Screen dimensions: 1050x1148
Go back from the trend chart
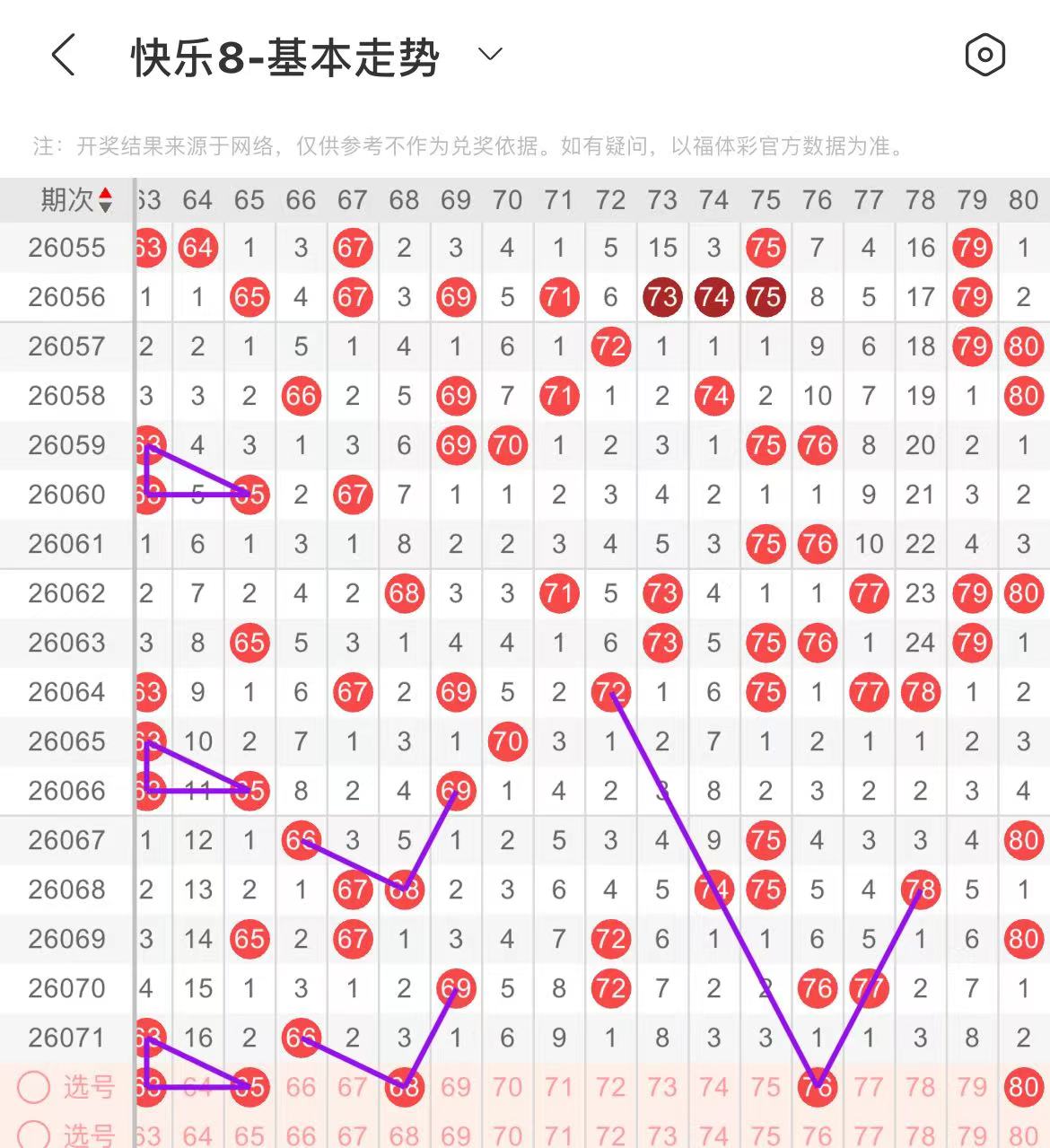(x=63, y=56)
